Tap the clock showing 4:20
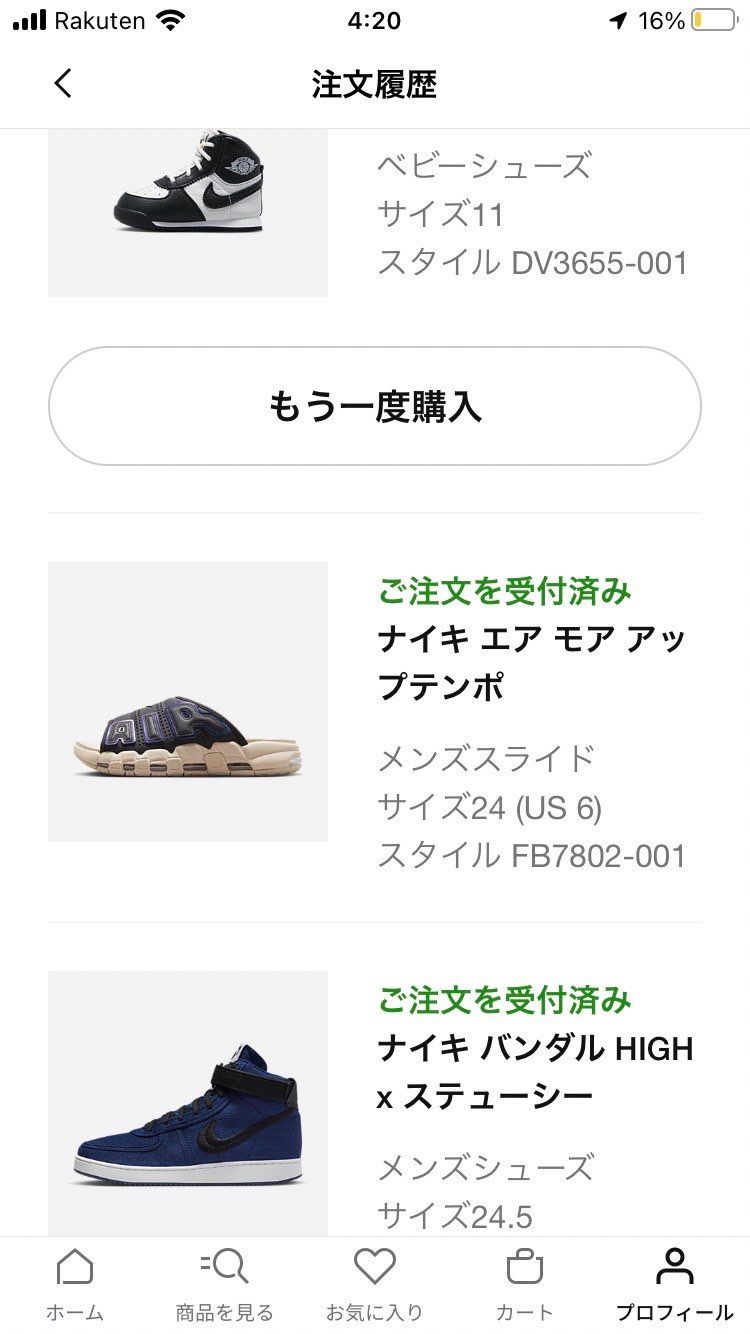This screenshot has width=750, height=1334. point(375,19)
